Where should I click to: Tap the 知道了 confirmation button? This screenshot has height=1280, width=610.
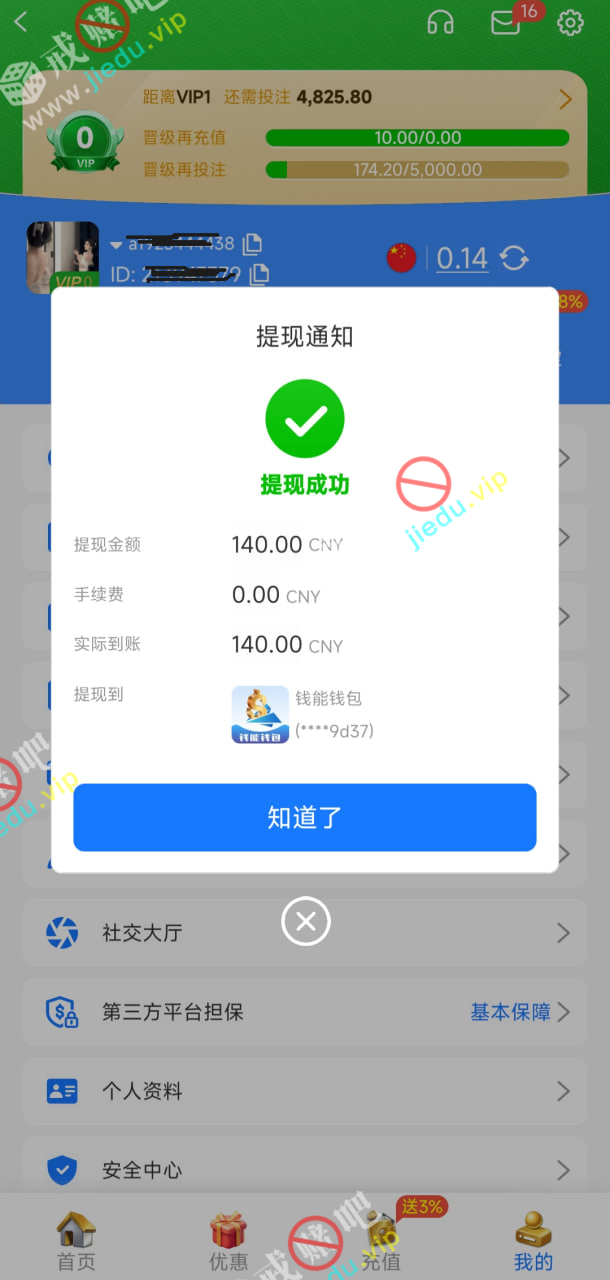(305, 817)
